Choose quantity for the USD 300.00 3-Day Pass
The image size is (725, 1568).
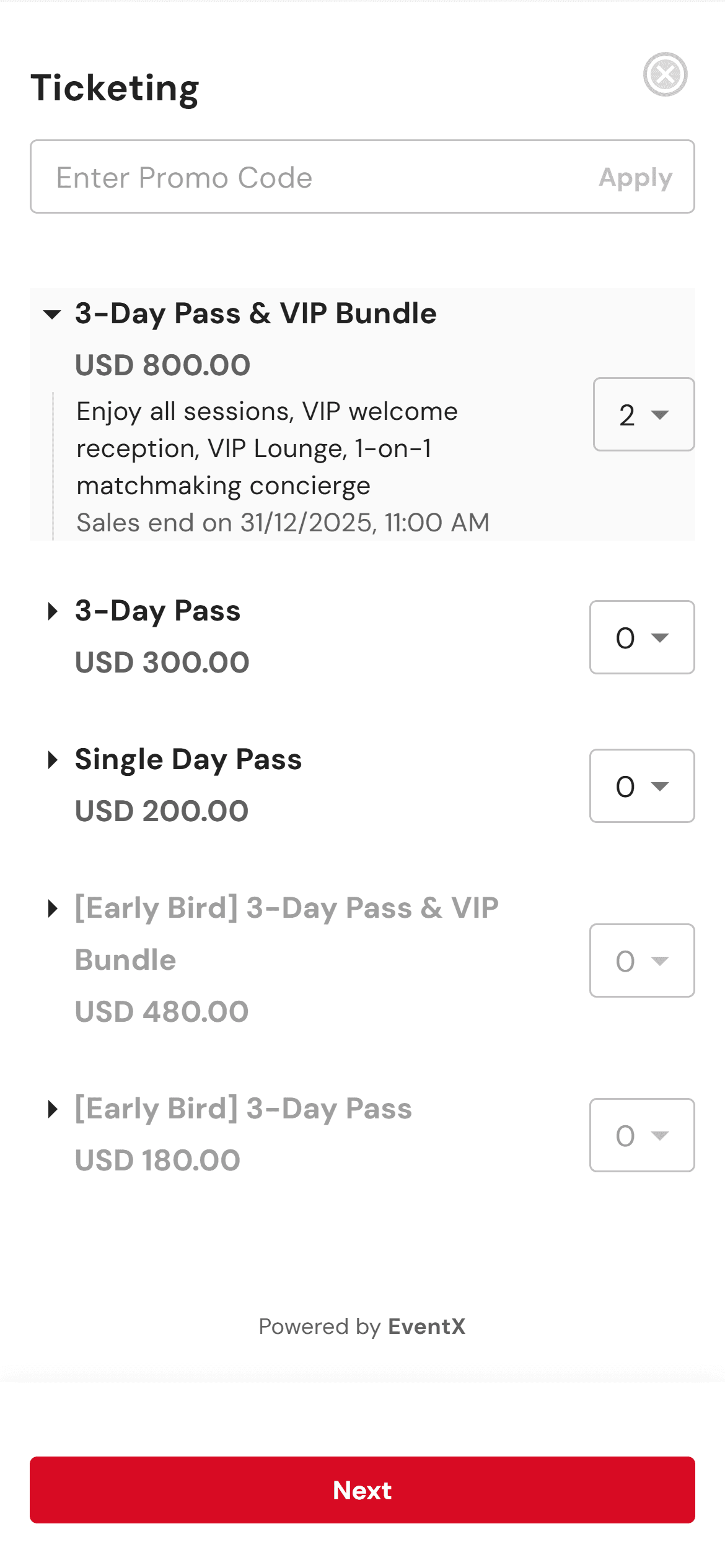pyautogui.click(x=642, y=637)
